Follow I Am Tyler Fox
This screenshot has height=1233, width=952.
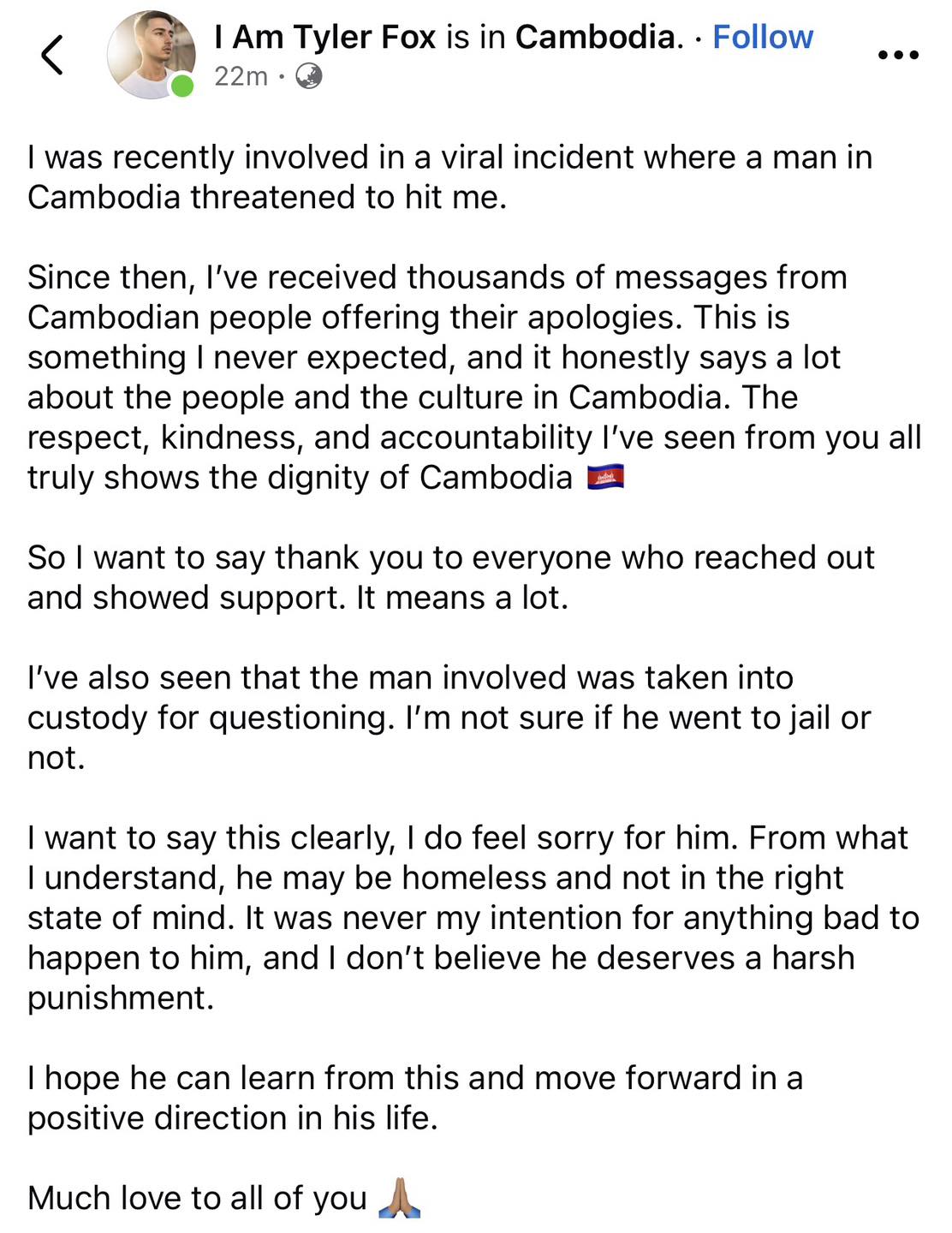coord(762,37)
